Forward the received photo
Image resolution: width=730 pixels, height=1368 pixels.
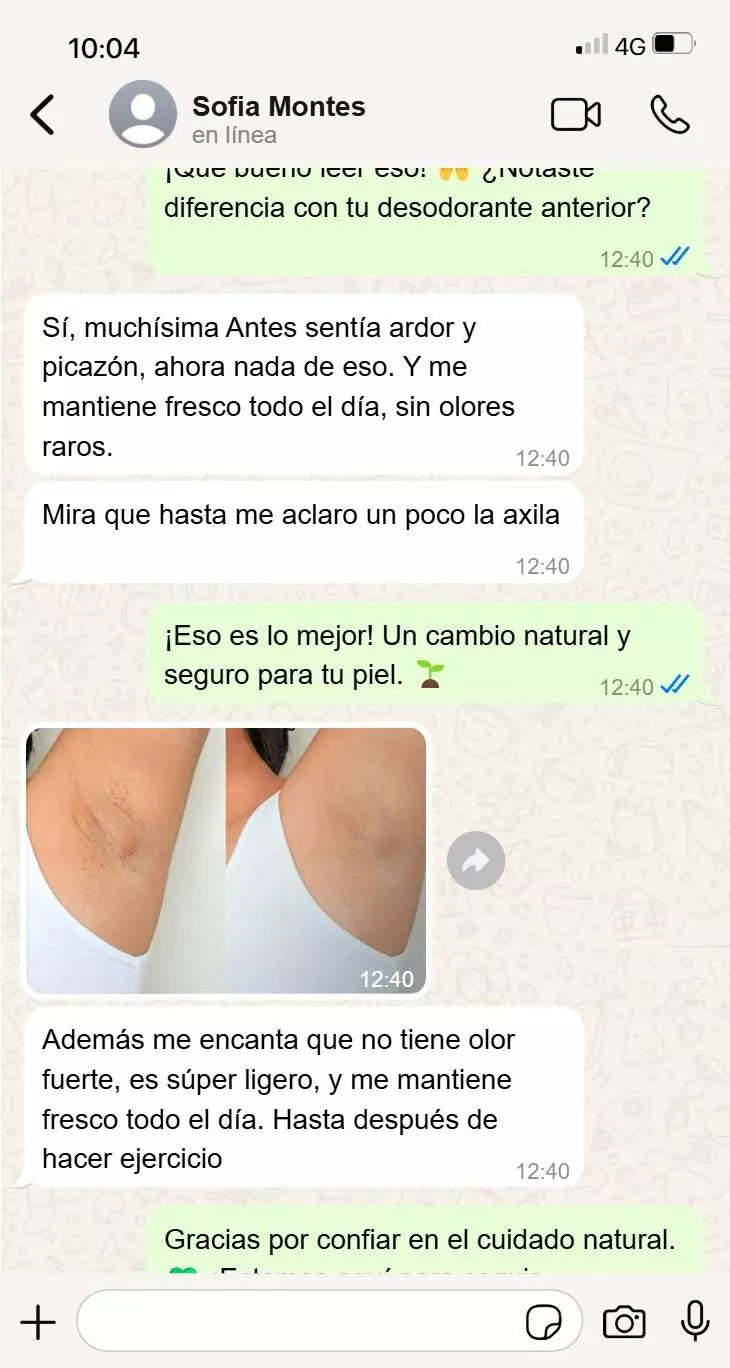coord(476,860)
